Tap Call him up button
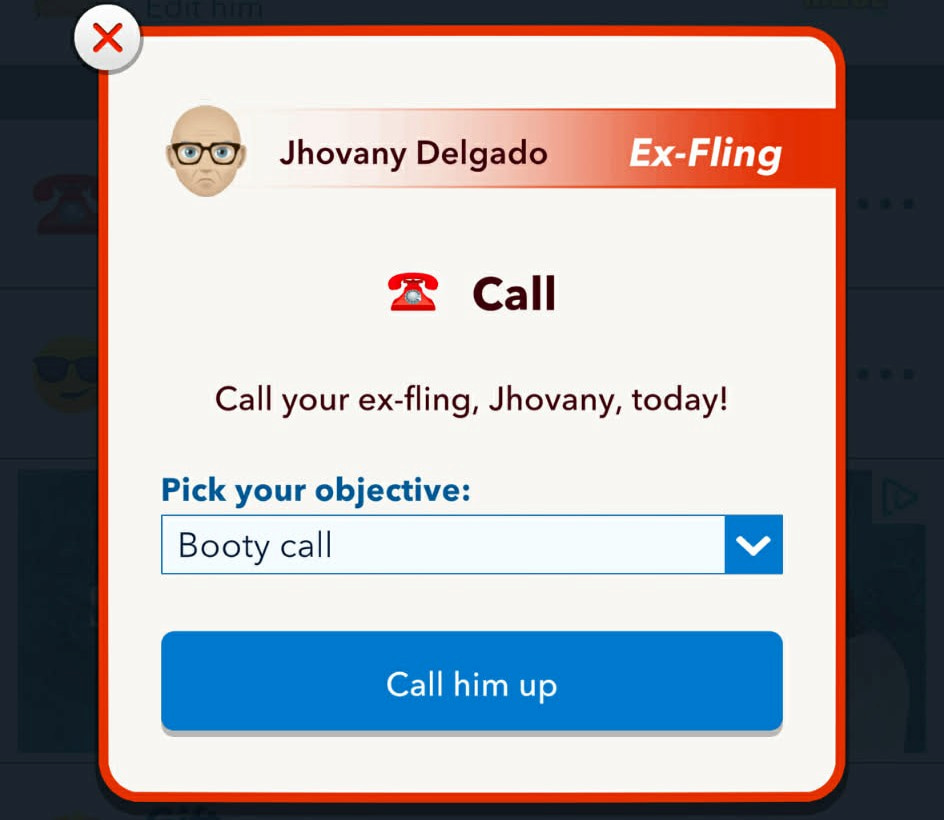 coord(471,683)
